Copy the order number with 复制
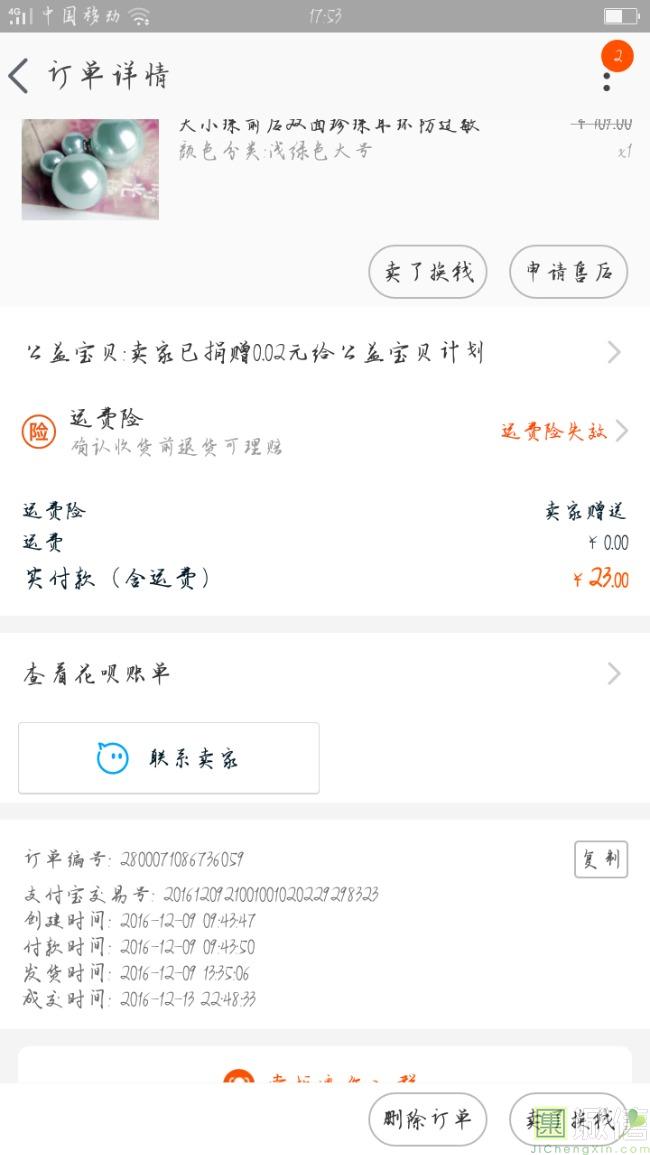 coord(600,859)
